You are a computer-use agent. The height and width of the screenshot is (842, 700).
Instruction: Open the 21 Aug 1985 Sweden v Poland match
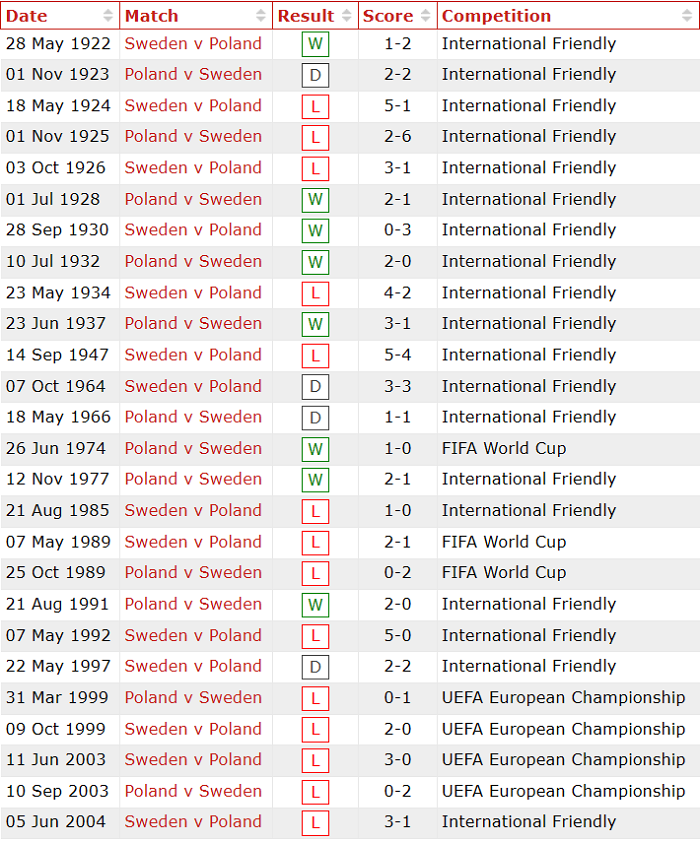(x=193, y=510)
